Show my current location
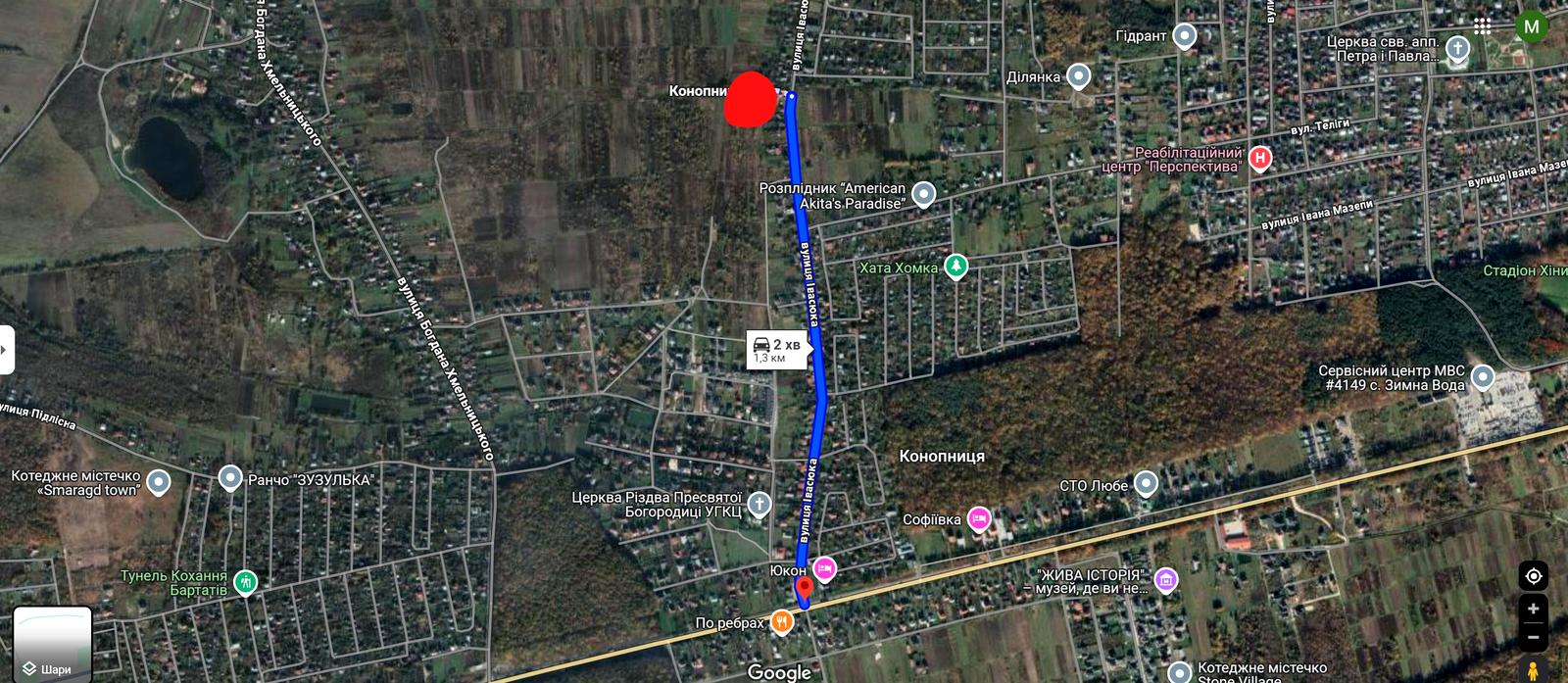Viewport: 1568px width, 683px height. pos(1533,575)
